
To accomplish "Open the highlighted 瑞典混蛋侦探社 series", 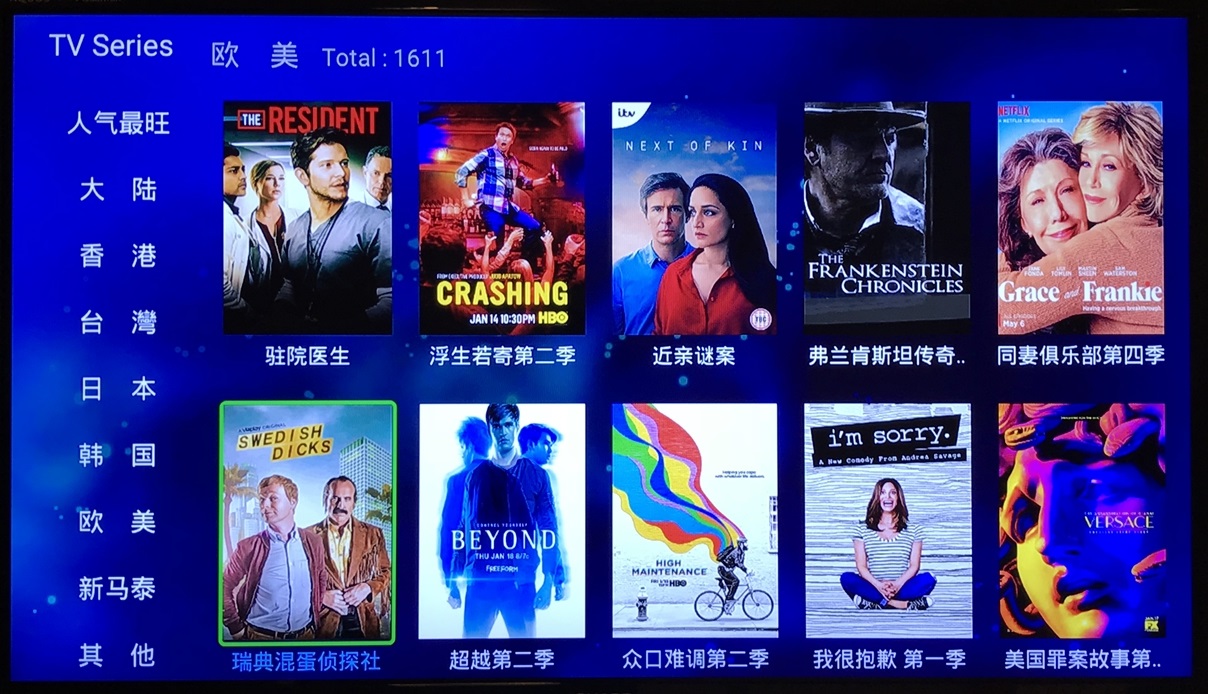I will point(307,522).
